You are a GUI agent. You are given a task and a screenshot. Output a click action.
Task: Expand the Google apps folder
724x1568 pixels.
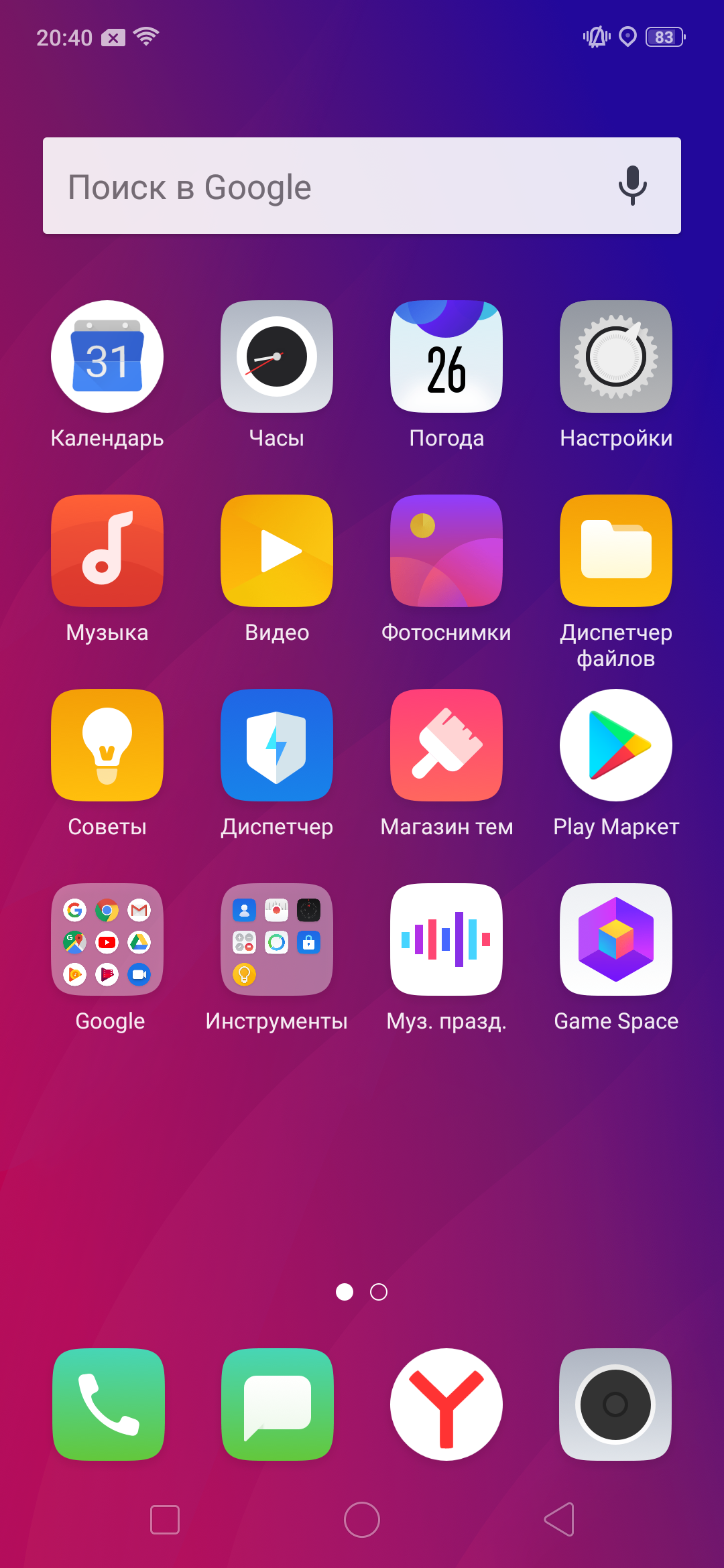107,939
